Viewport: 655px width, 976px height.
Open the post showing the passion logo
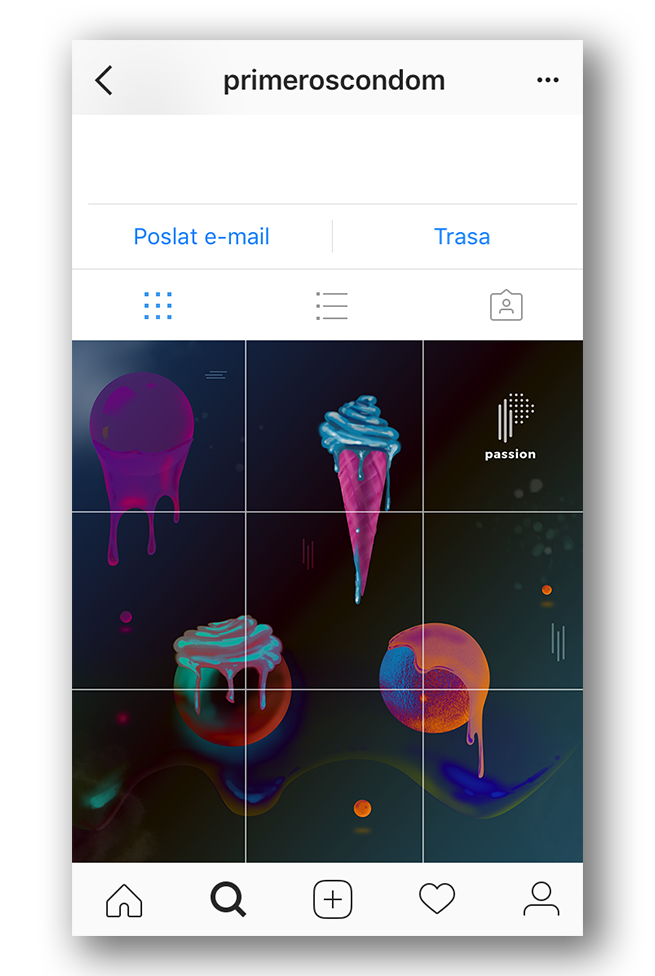504,426
